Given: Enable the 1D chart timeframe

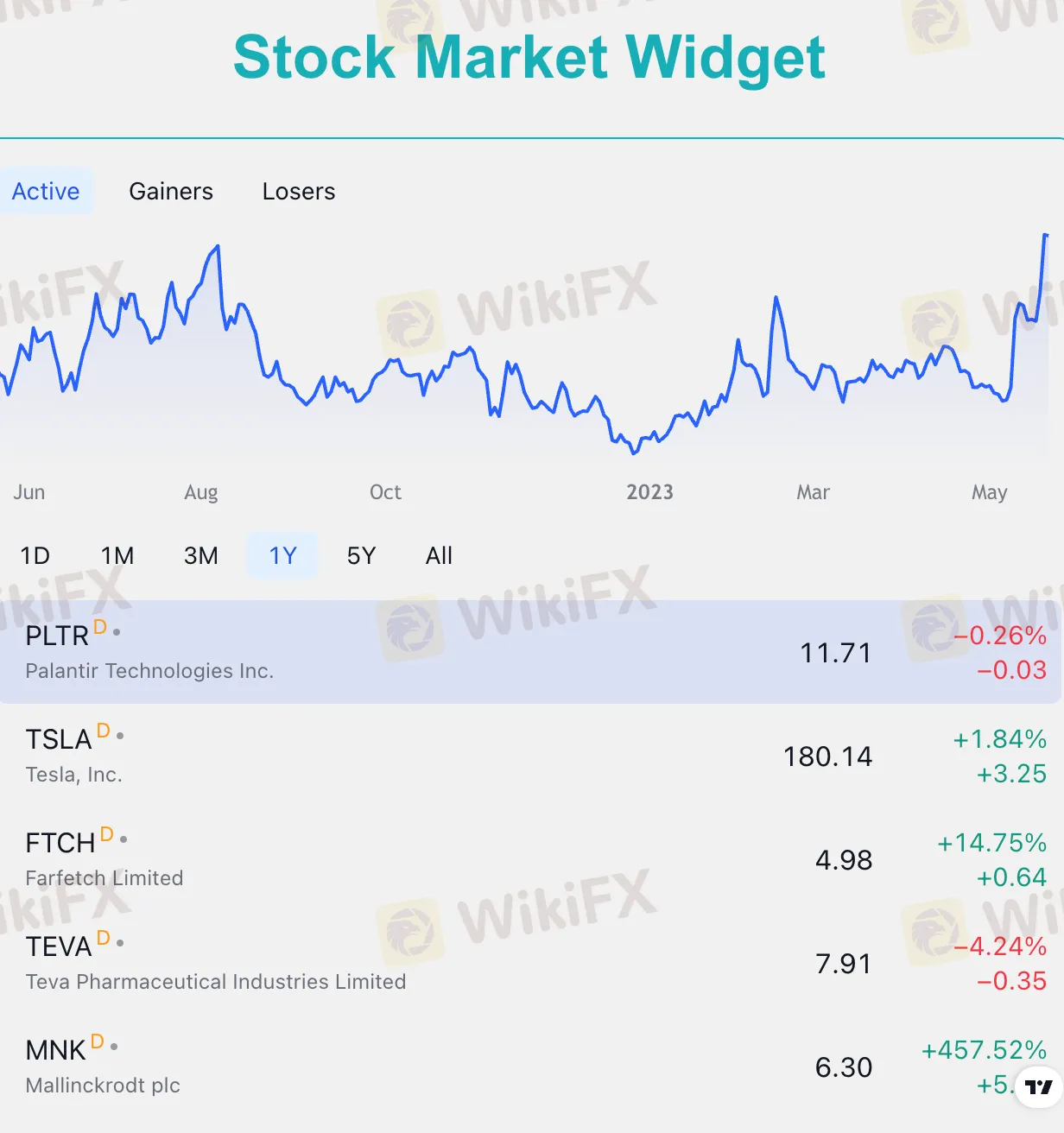Looking at the screenshot, I should [x=35, y=556].
